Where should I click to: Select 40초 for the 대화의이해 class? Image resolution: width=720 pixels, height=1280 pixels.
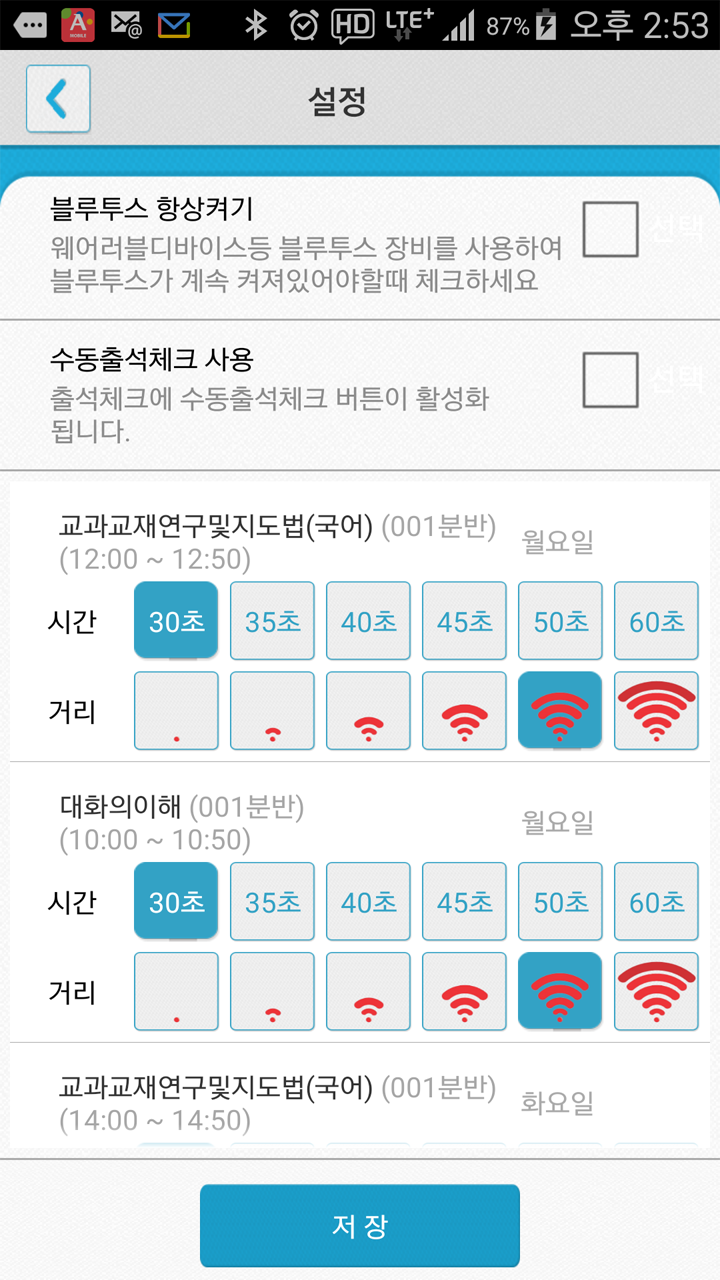point(369,902)
